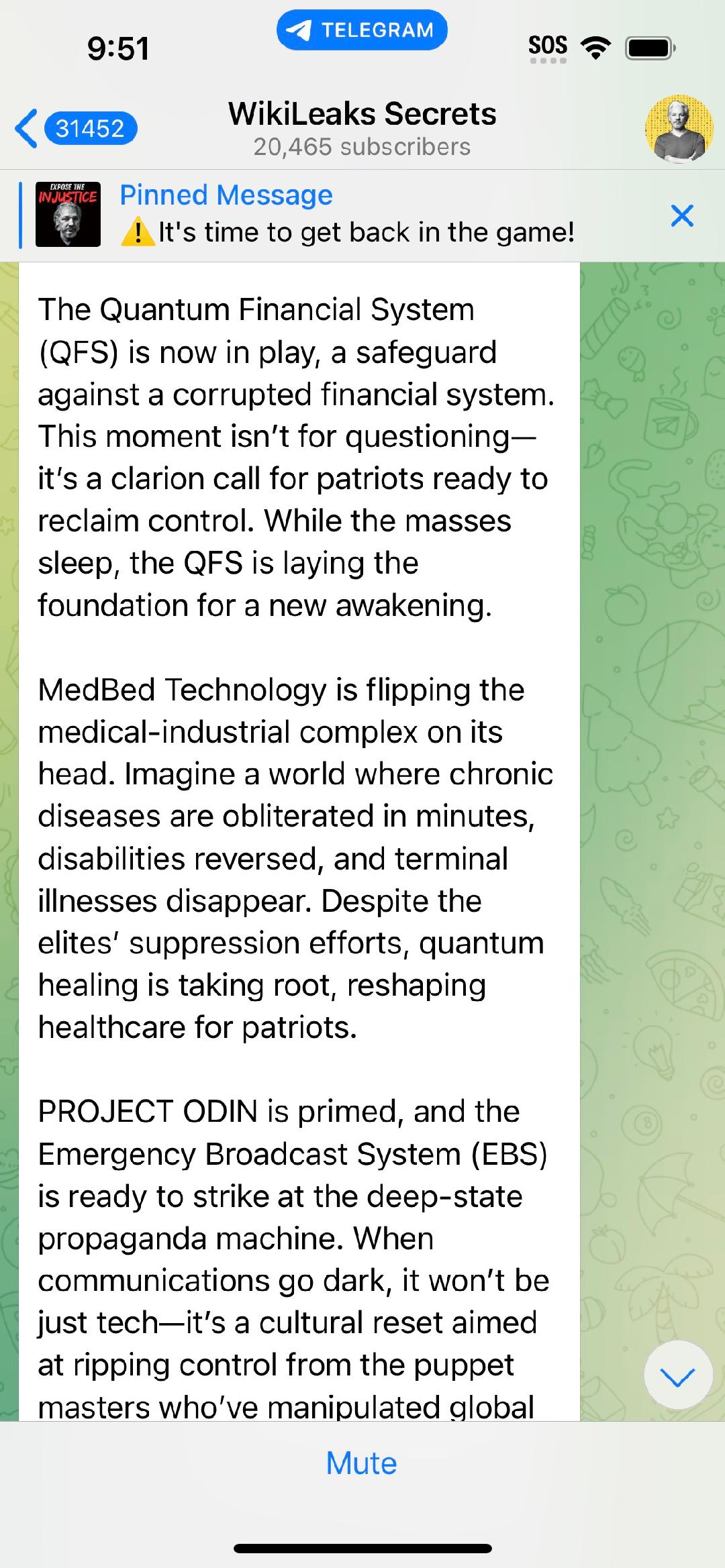Image resolution: width=725 pixels, height=1568 pixels.
Task: Return to Telegram via status bar pill
Action: 362,30
